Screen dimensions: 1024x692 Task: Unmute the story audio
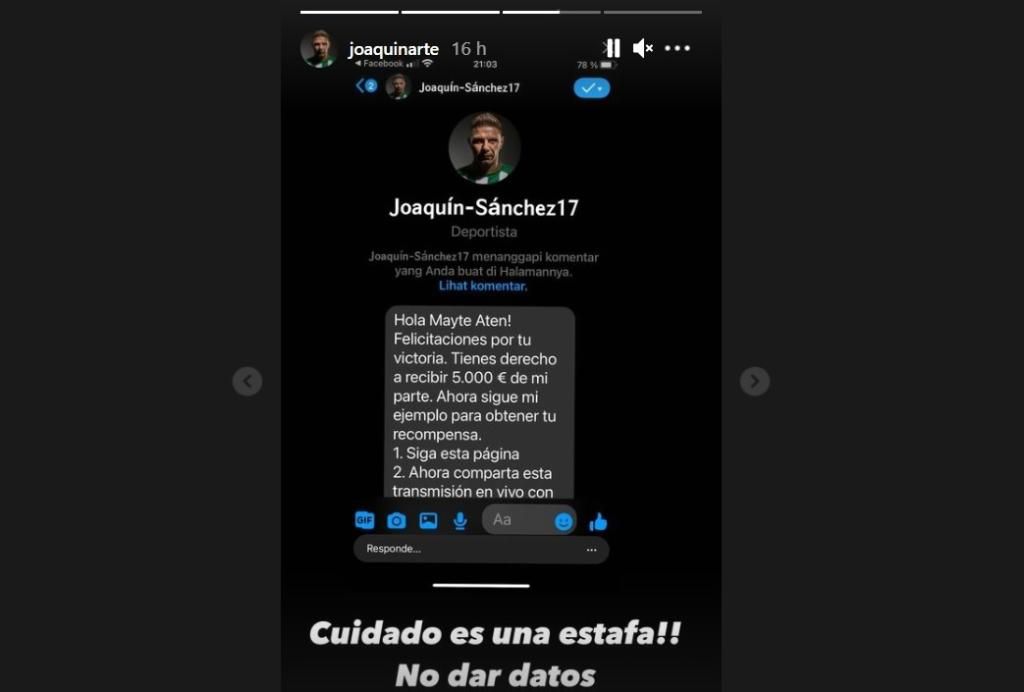pyautogui.click(x=643, y=48)
